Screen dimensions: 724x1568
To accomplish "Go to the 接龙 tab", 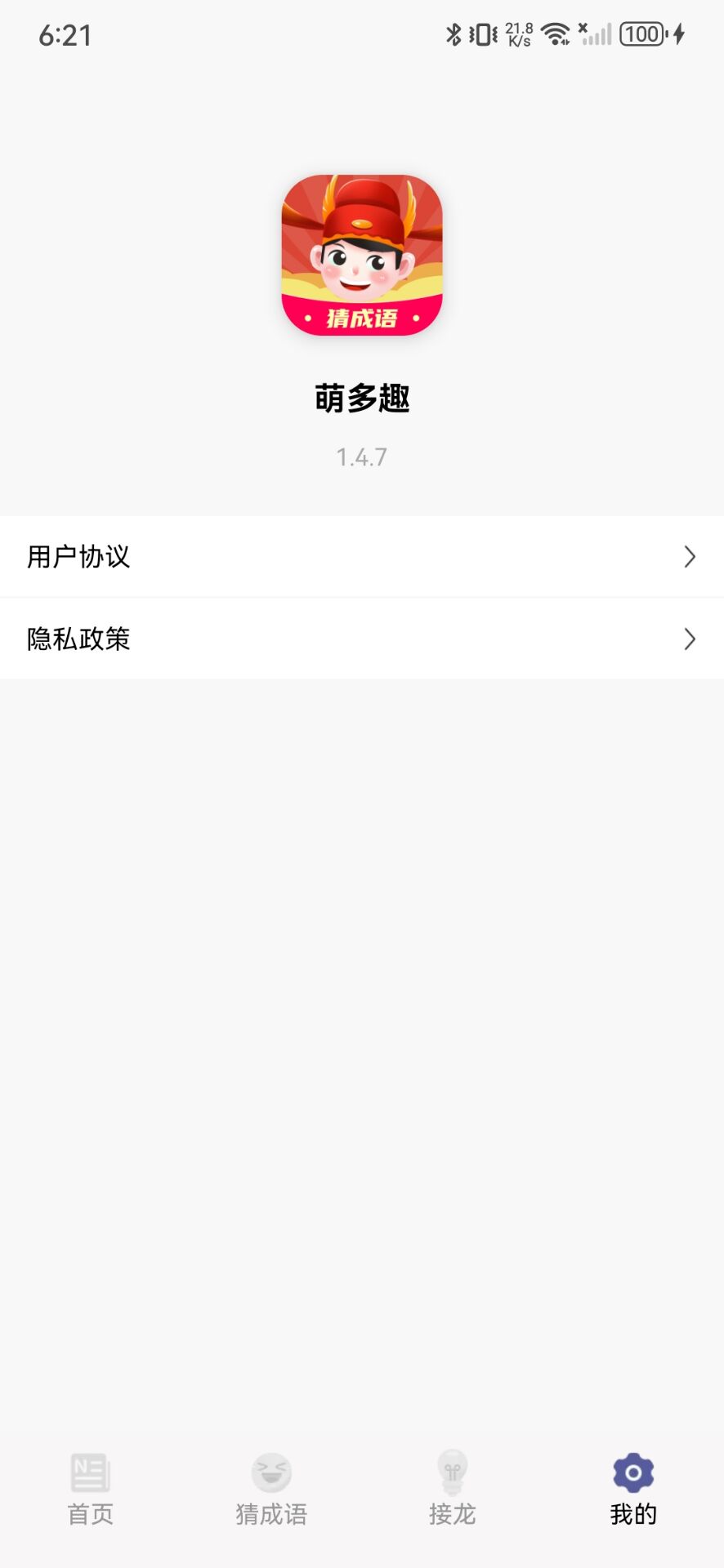I will click(452, 1490).
